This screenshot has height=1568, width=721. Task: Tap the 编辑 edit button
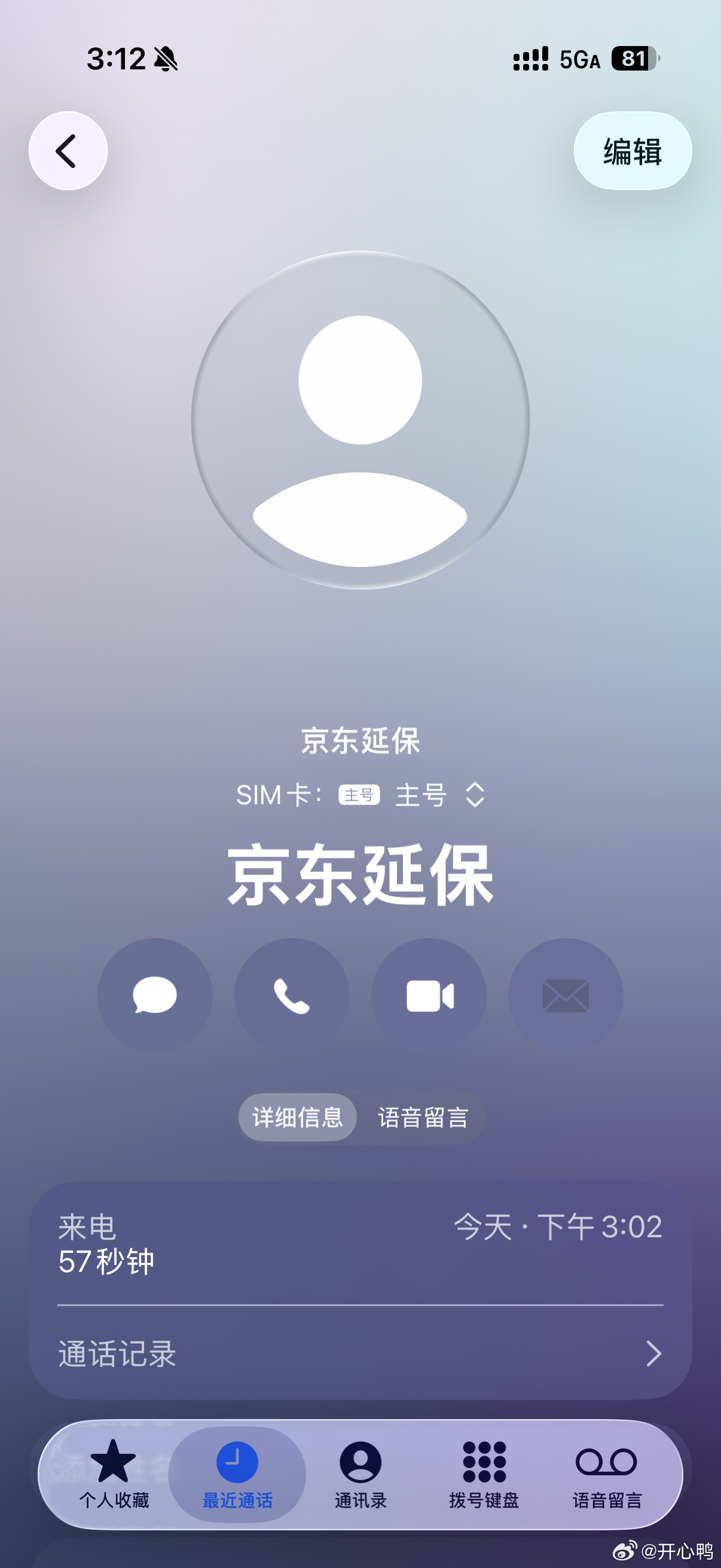click(x=633, y=151)
